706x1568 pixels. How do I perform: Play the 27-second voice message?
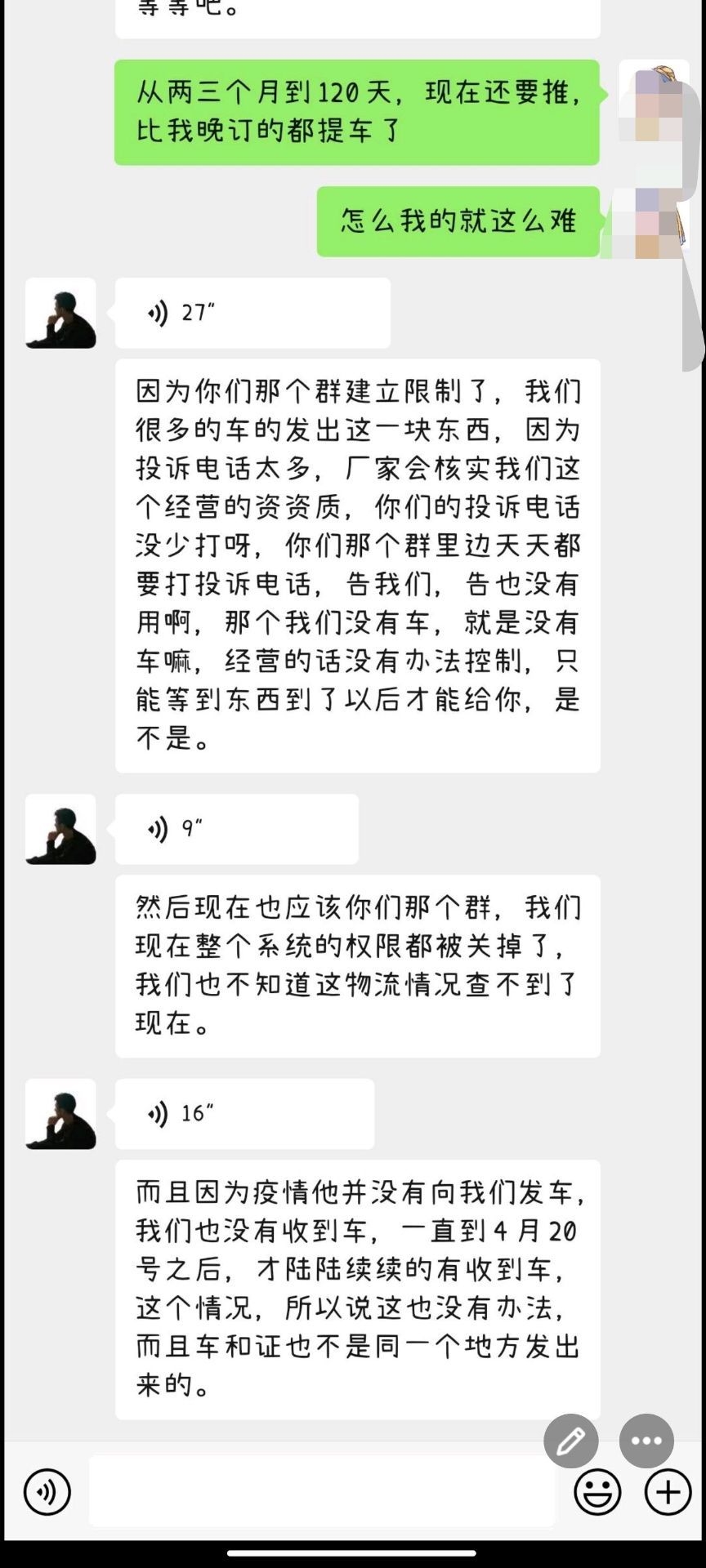252,313
